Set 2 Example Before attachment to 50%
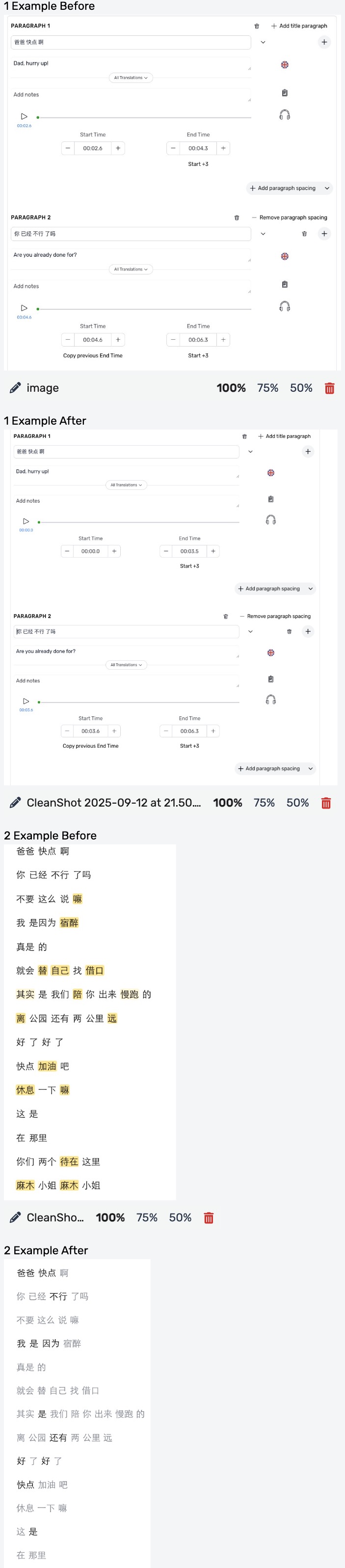Screen dimensions: 345x1568 point(180,1217)
